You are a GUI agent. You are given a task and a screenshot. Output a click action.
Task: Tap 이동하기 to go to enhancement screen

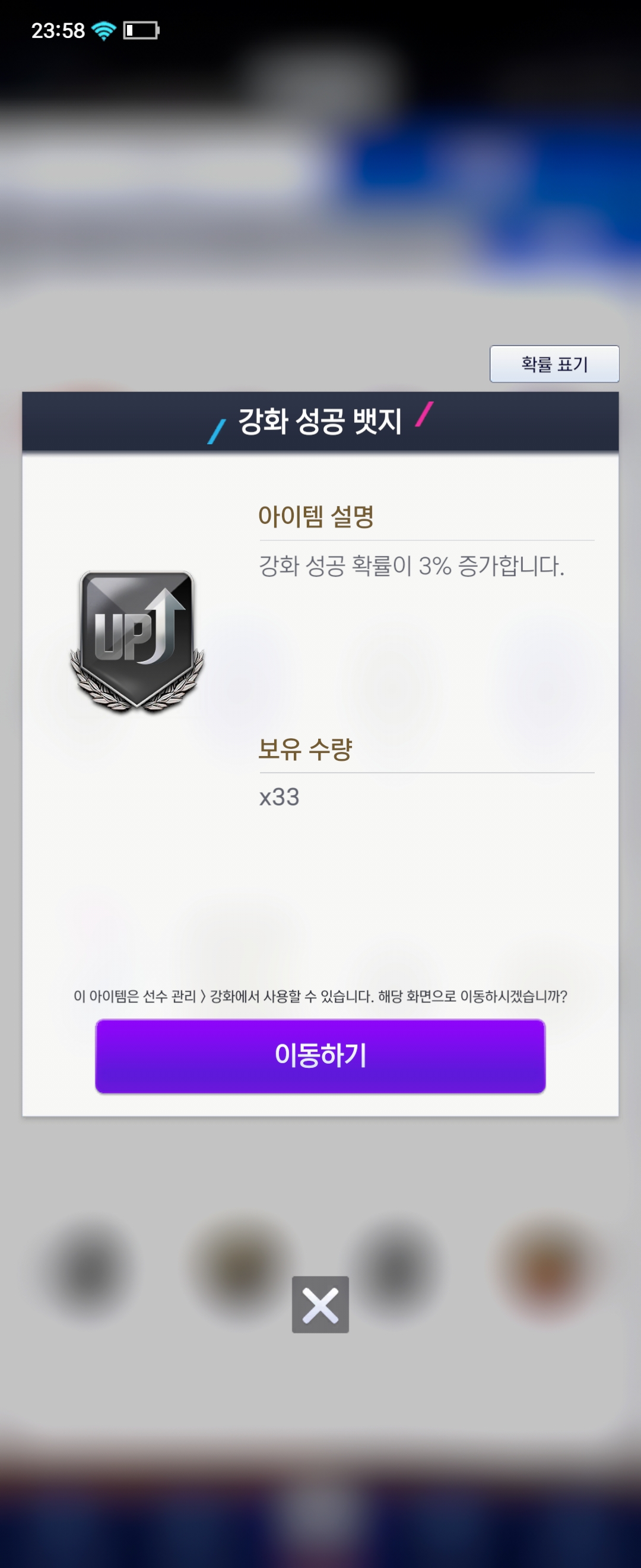pyautogui.click(x=320, y=1055)
